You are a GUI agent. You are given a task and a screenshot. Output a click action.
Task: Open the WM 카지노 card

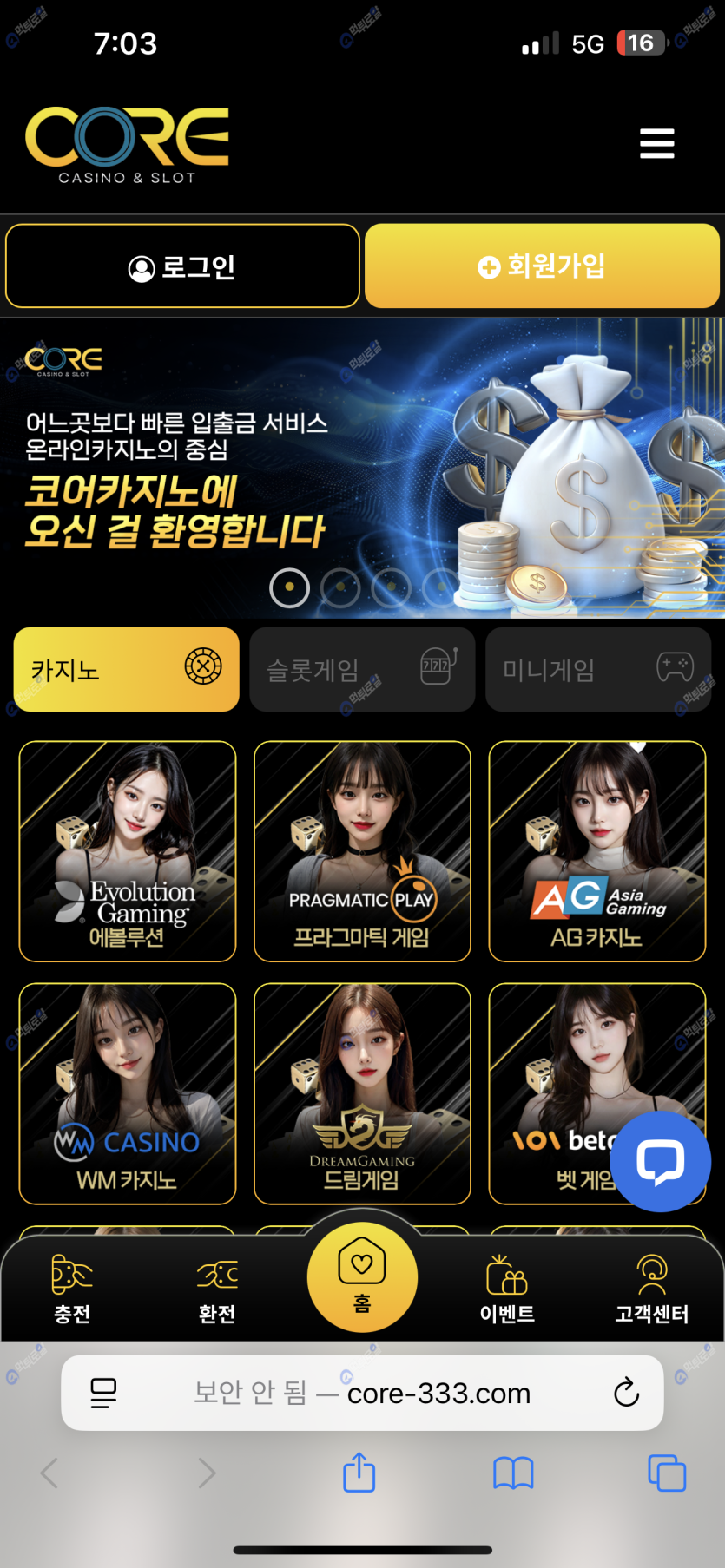click(128, 1093)
